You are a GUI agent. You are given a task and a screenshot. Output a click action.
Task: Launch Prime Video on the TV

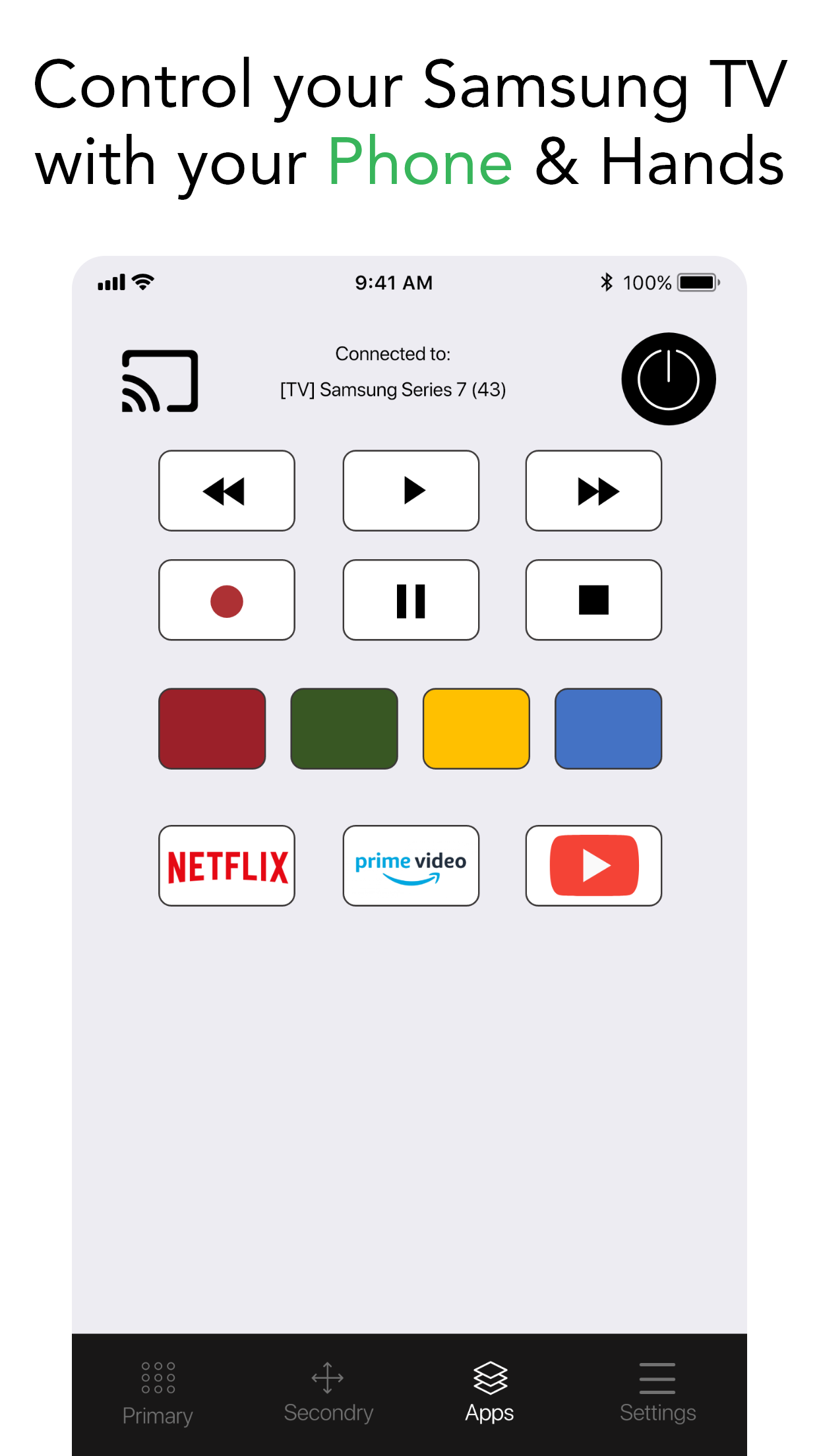pyautogui.click(x=410, y=865)
